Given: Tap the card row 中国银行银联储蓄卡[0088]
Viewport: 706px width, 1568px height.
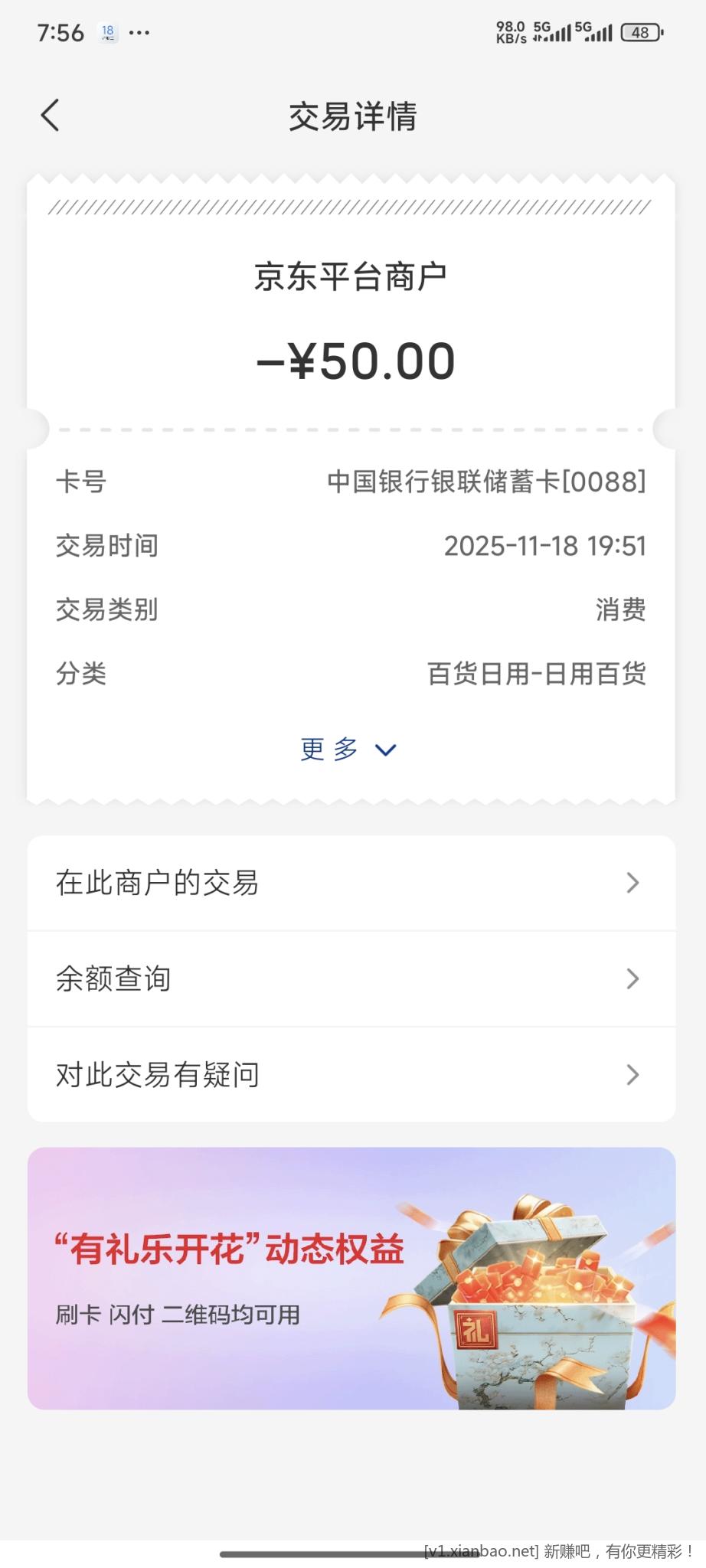Looking at the screenshot, I should point(352,482).
